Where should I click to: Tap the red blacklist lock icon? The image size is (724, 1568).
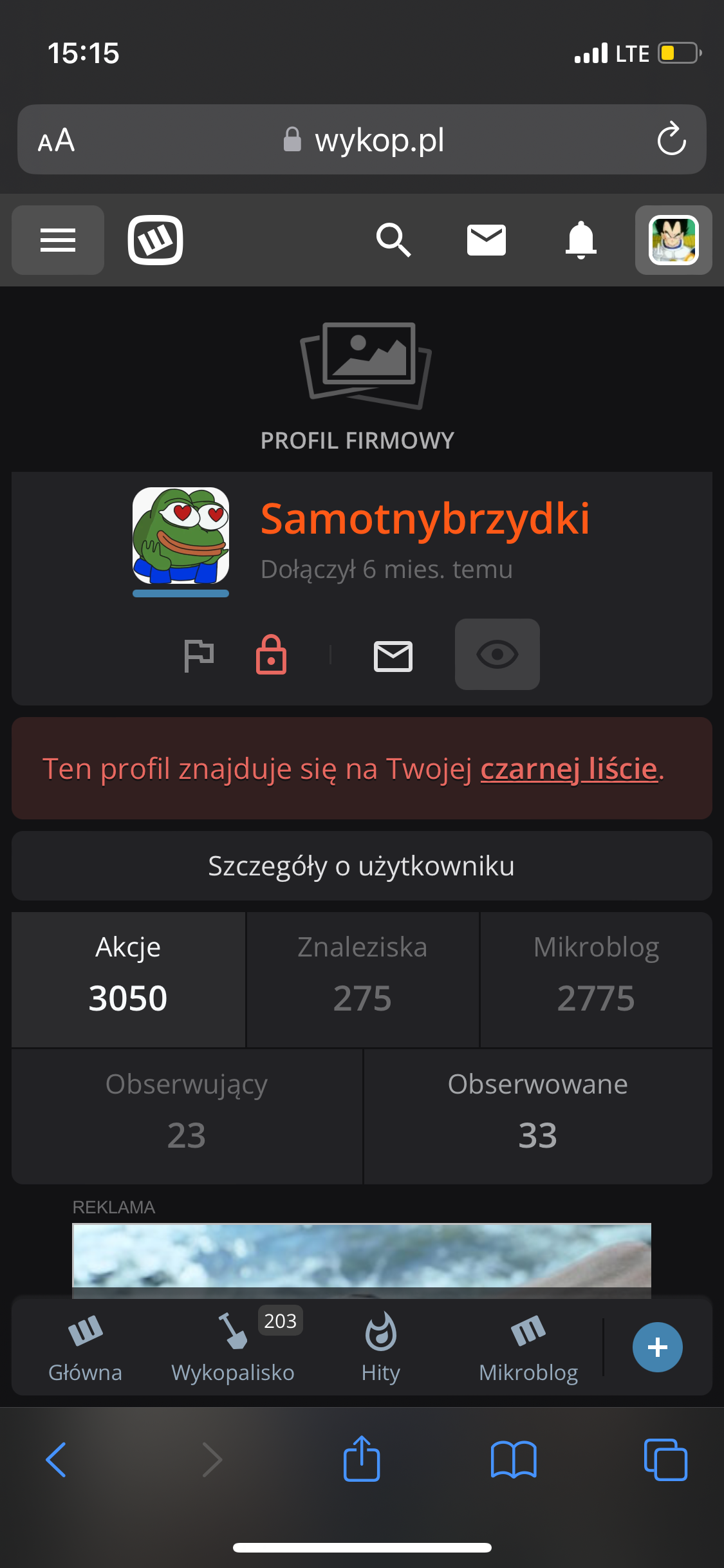point(271,655)
